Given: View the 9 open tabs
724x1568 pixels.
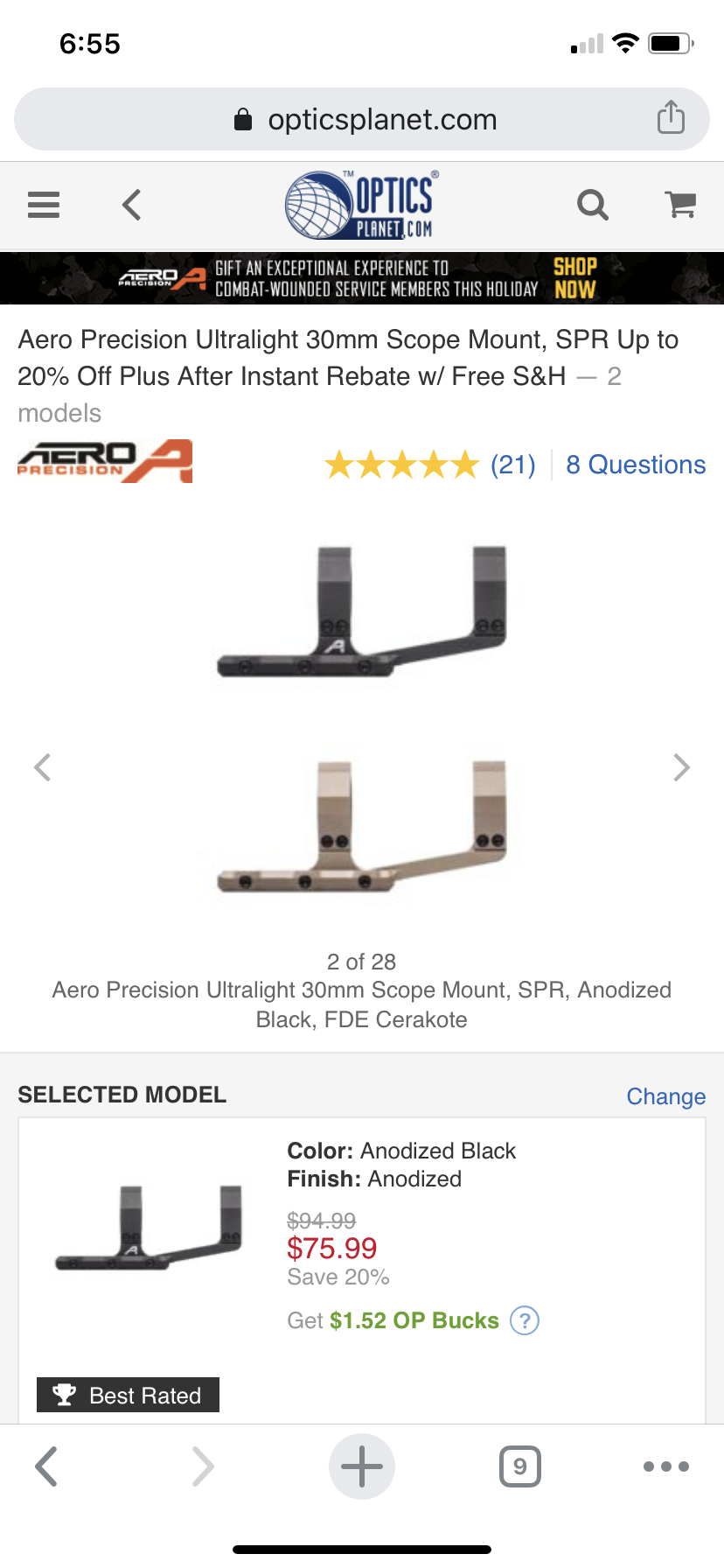Looking at the screenshot, I should coord(519,1466).
